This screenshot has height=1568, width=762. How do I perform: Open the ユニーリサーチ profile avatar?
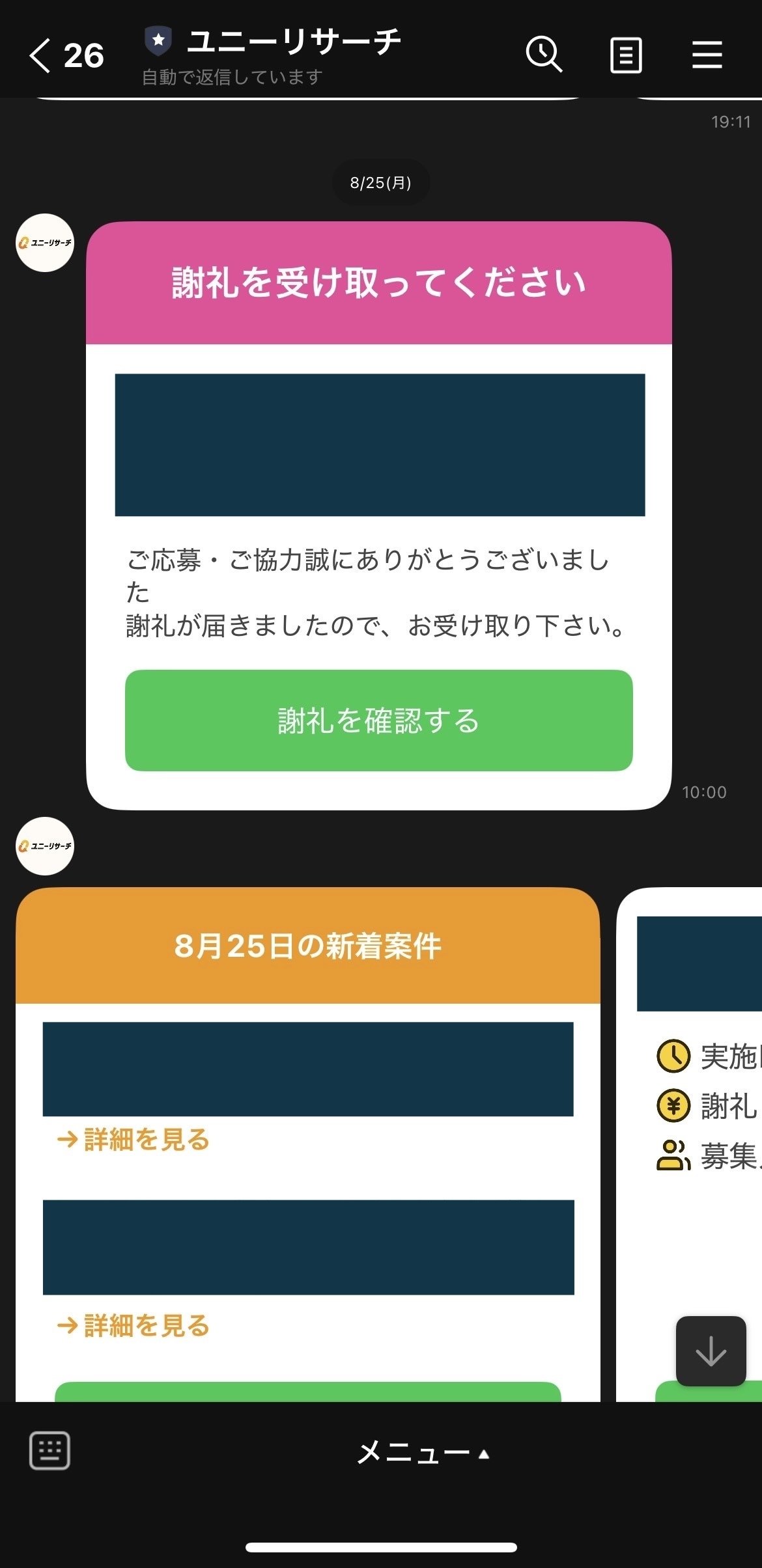[x=45, y=242]
